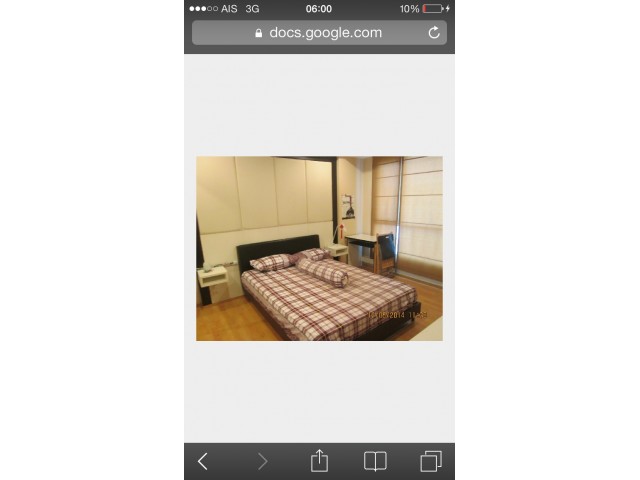
Task: Open the share sheet
Action: (x=319, y=460)
